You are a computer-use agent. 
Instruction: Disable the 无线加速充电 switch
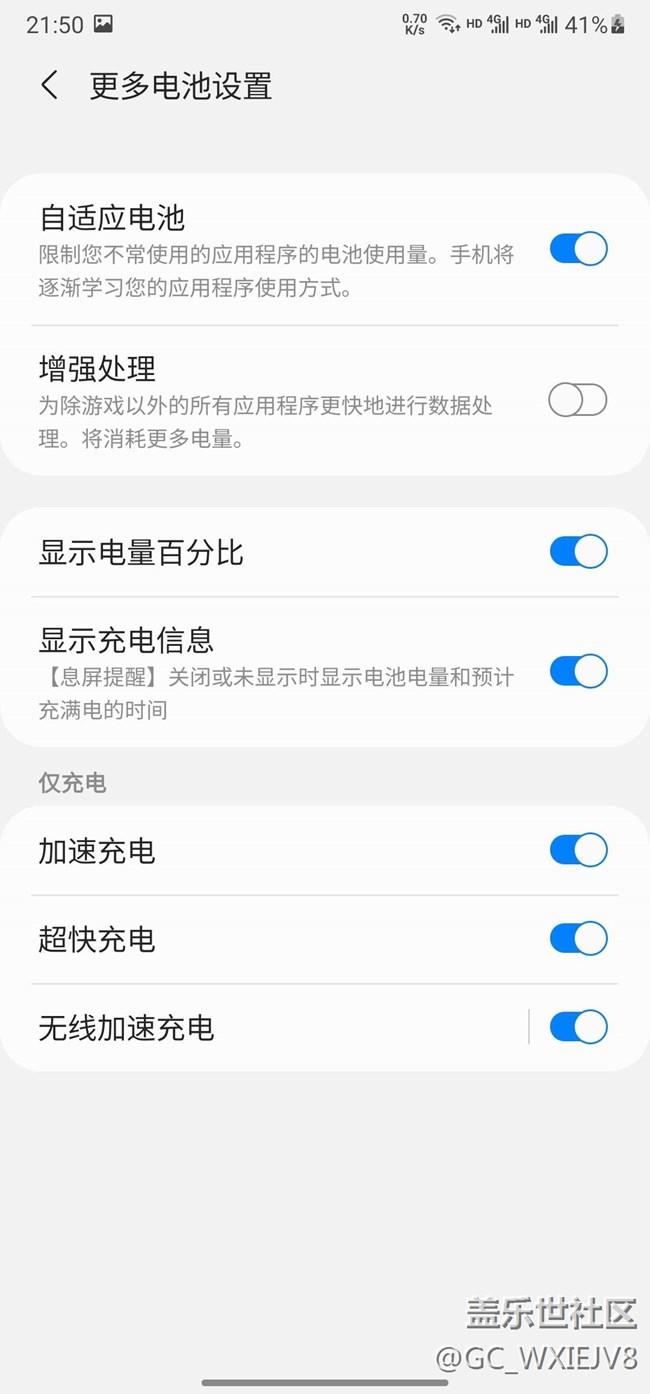click(578, 1027)
